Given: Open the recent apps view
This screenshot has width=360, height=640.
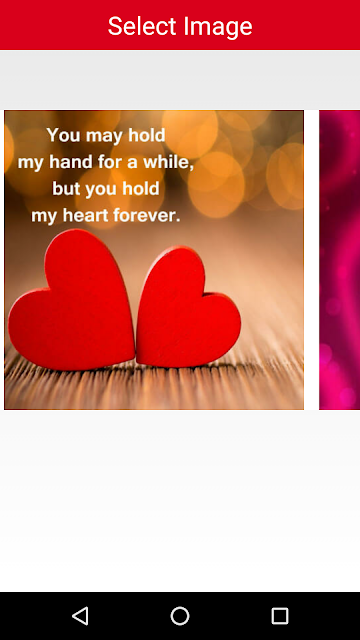Looking at the screenshot, I should click(280, 616).
